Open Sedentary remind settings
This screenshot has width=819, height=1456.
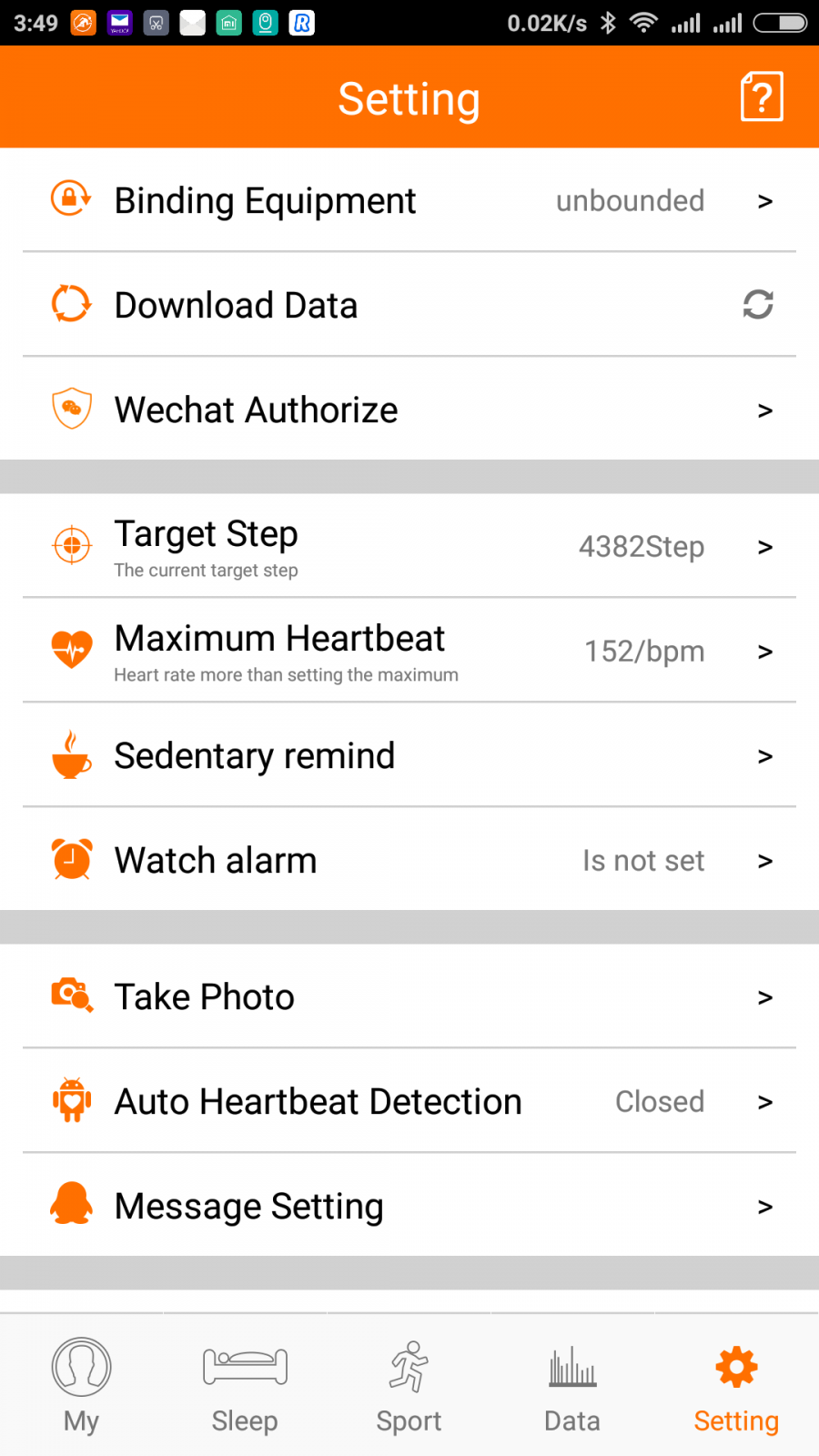point(409,755)
